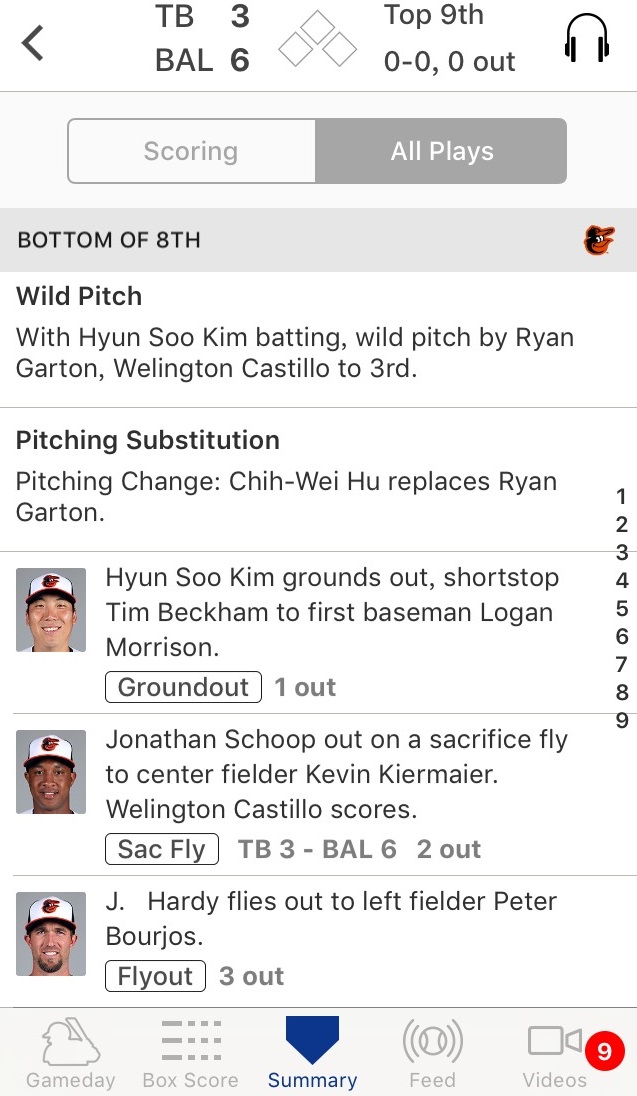Open audio broadcast via headphones icon
This screenshot has height=1096, width=637.
[586, 38]
